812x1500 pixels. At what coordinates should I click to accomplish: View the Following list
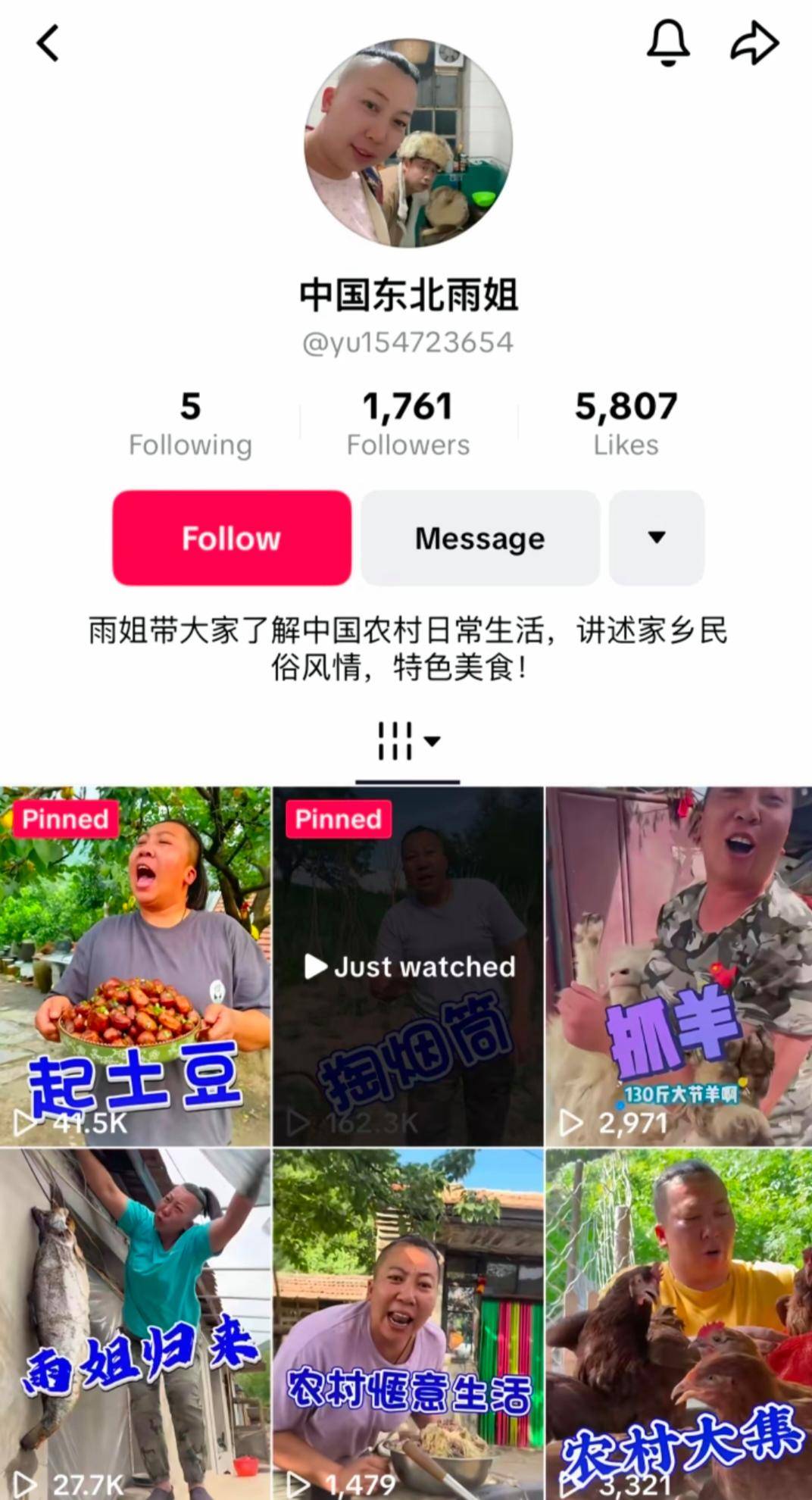(190, 423)
